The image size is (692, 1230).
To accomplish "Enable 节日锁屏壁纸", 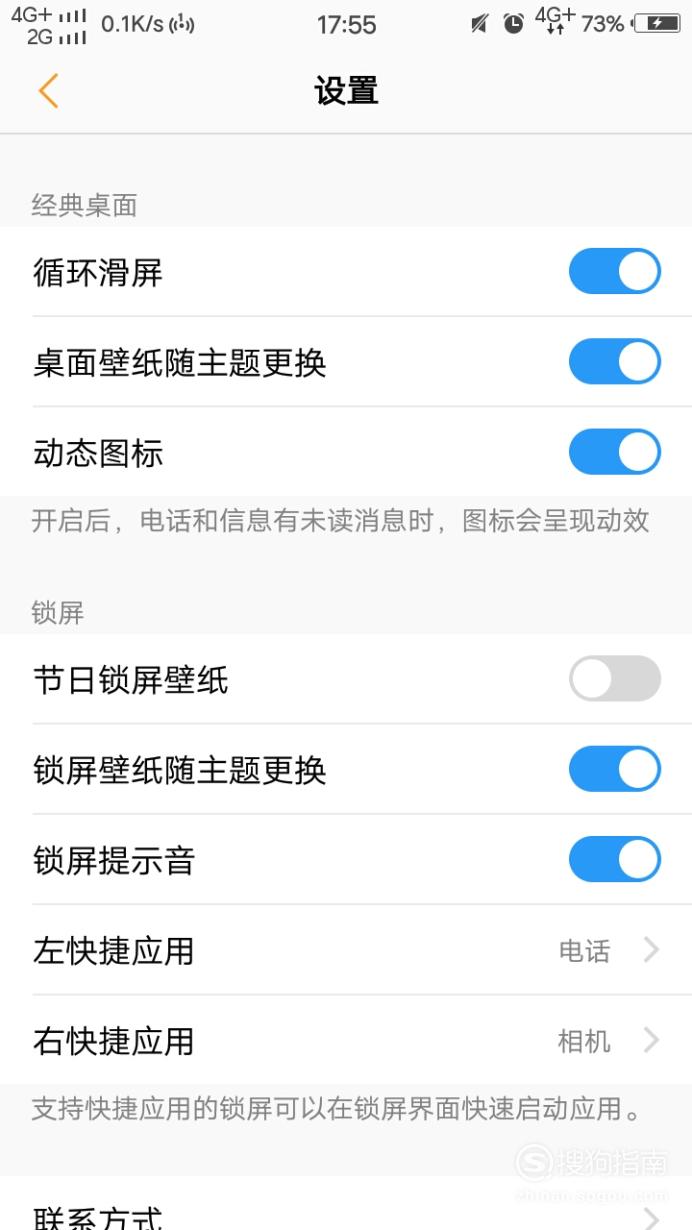I will tap(615, 679).
